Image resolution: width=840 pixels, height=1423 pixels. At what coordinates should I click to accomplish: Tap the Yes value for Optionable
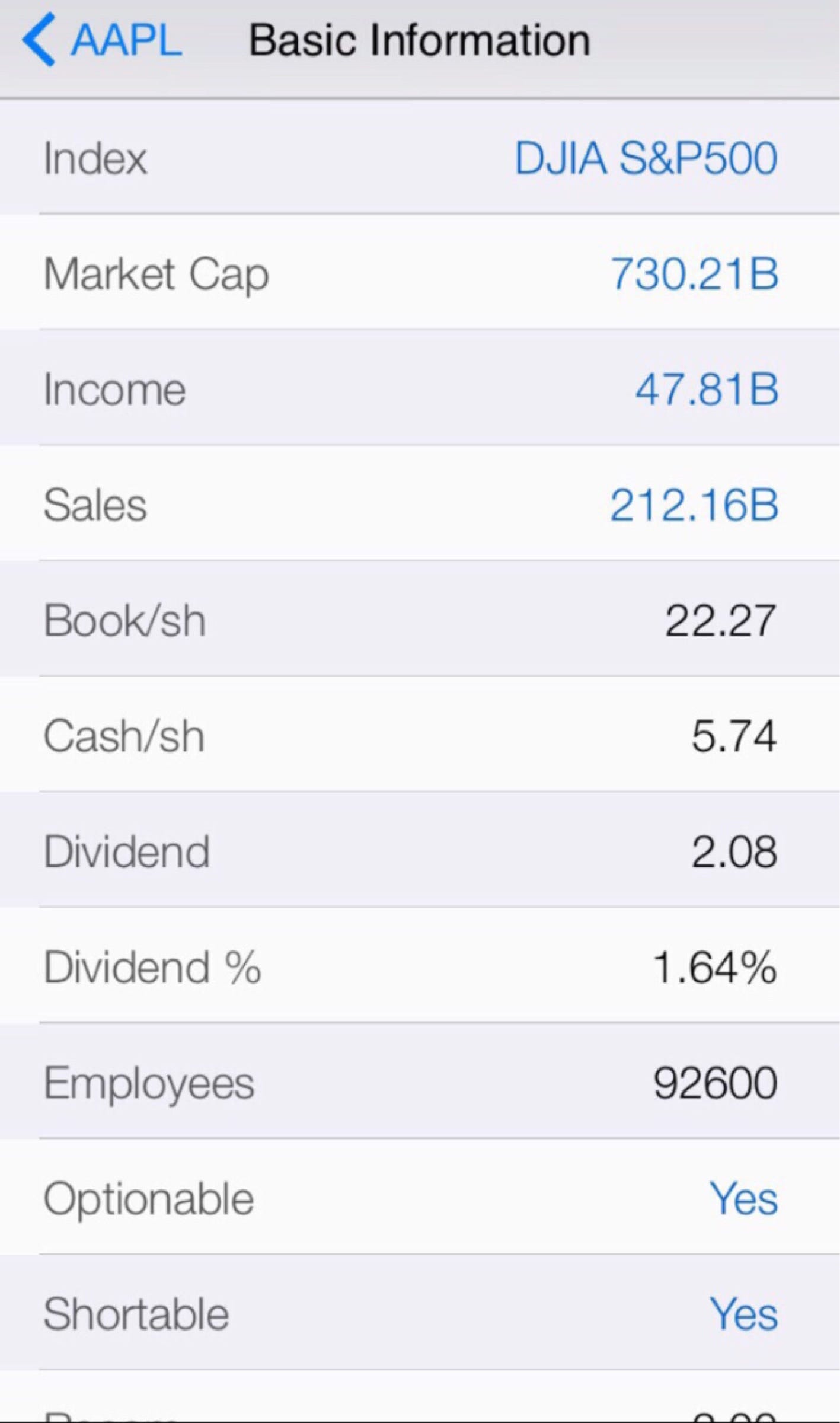pos(743,1198)
